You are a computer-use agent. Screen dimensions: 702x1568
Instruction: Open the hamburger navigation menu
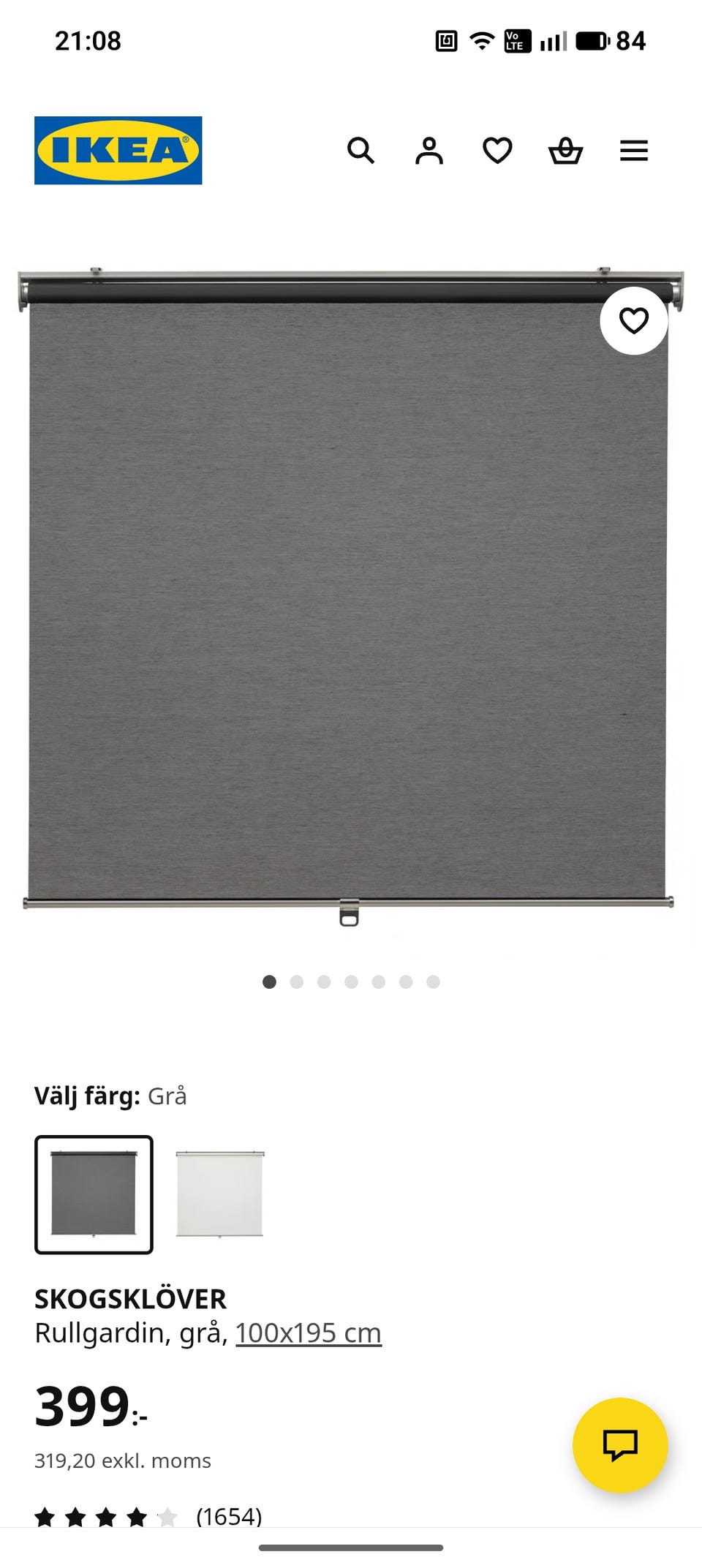point(633,151)
